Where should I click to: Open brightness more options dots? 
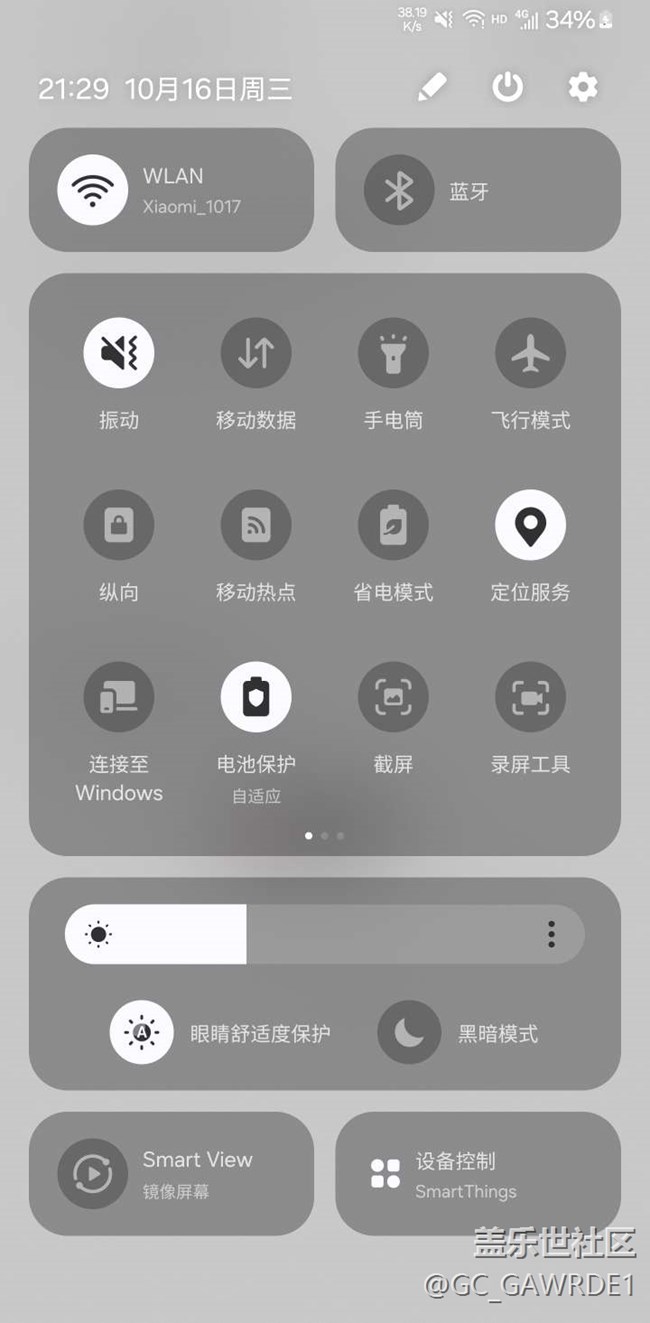(x=551, y=935)
